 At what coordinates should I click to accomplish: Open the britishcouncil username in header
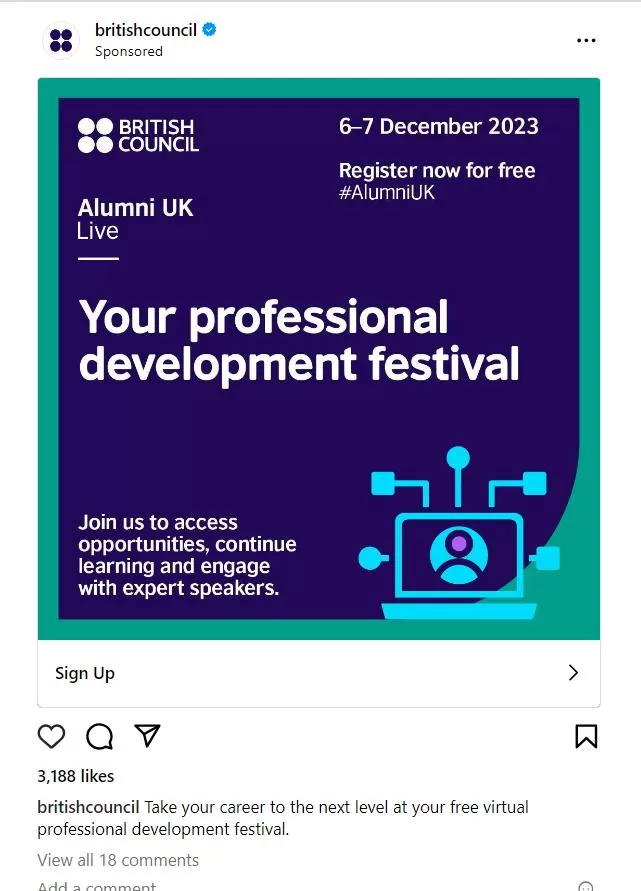point(145,30)
